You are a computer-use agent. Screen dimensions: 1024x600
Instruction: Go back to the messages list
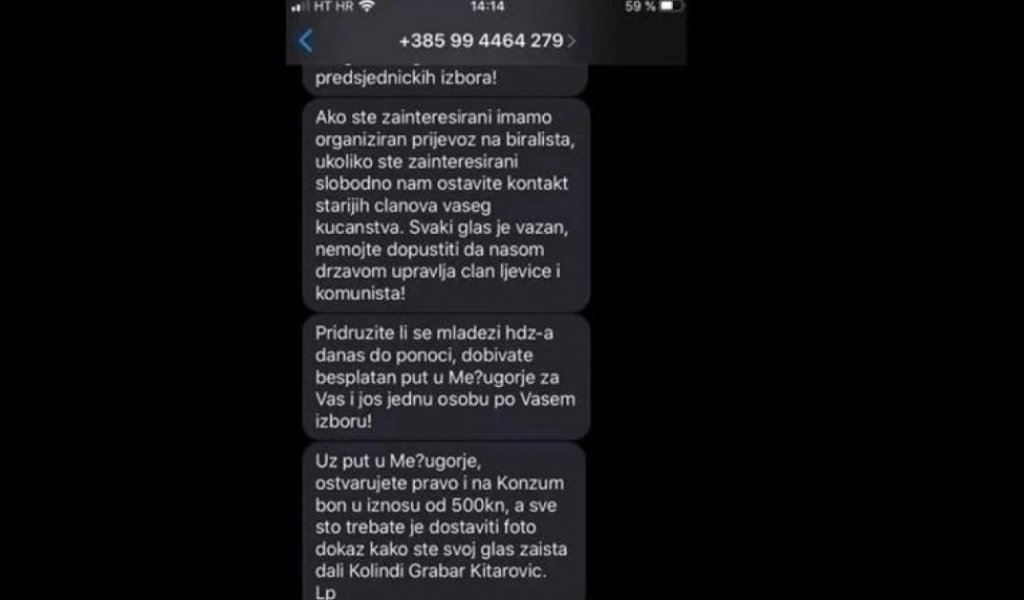(x=306, y=41)
